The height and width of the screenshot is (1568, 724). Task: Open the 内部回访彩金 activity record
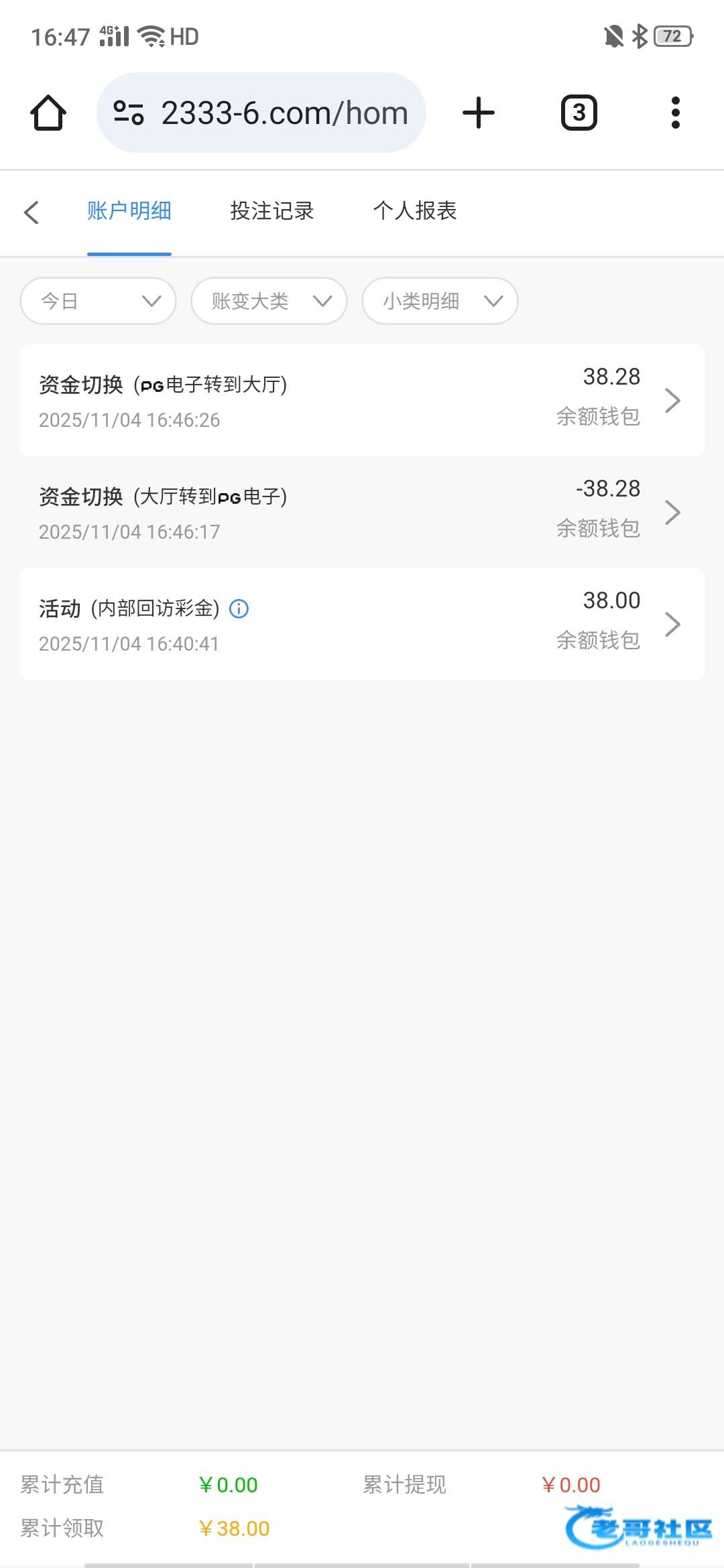tap(362, 624)
